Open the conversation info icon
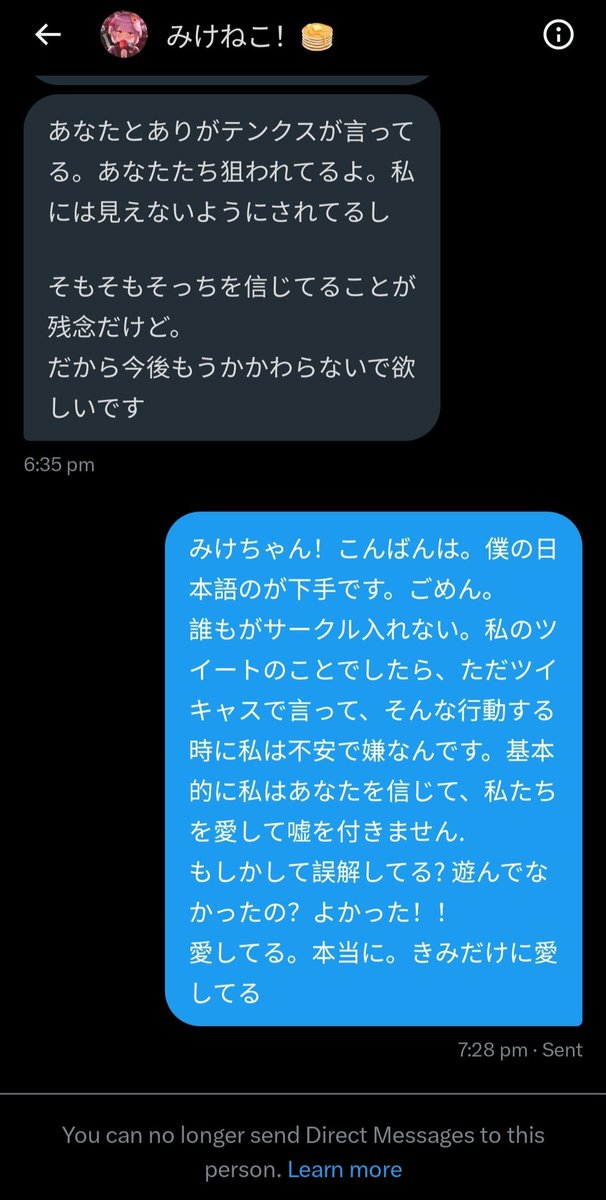Screen dimensions: 606x1200 coord(557,35)
